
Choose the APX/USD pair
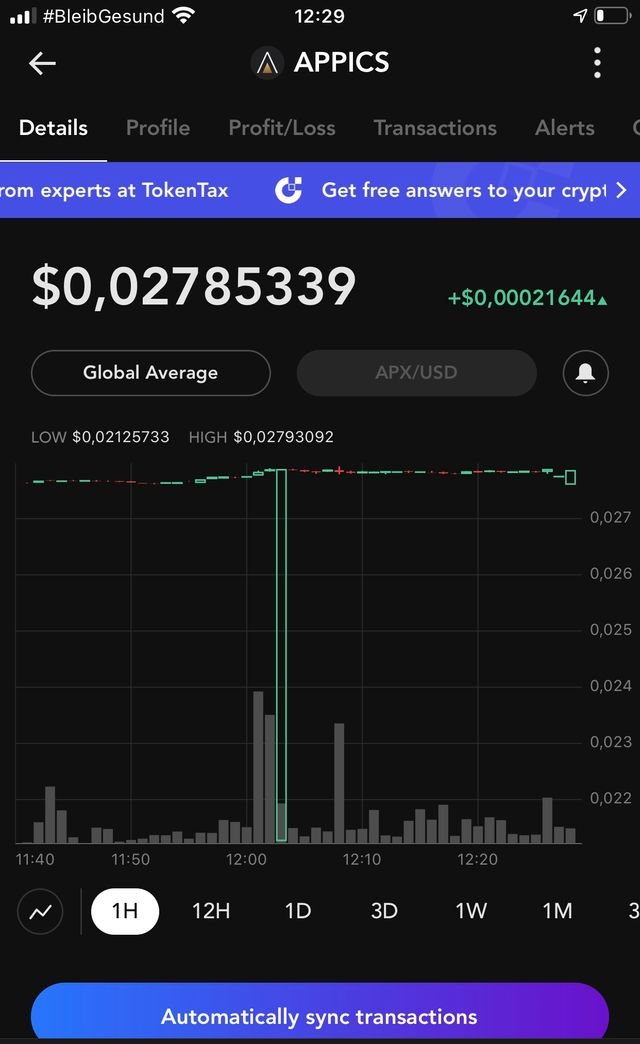(416, 373)
